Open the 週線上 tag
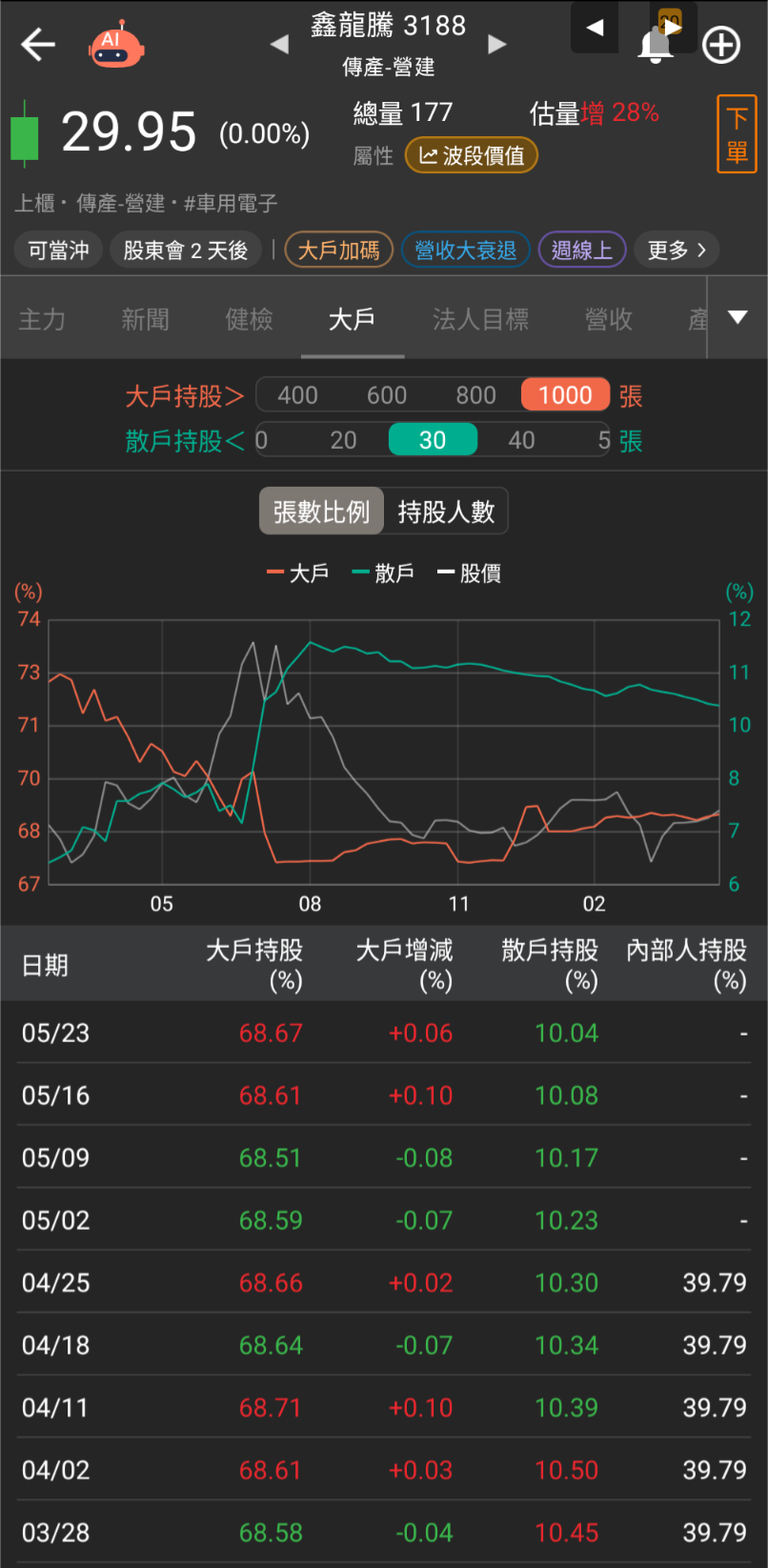The image size is (768, 1568). (x=581, y=251)
